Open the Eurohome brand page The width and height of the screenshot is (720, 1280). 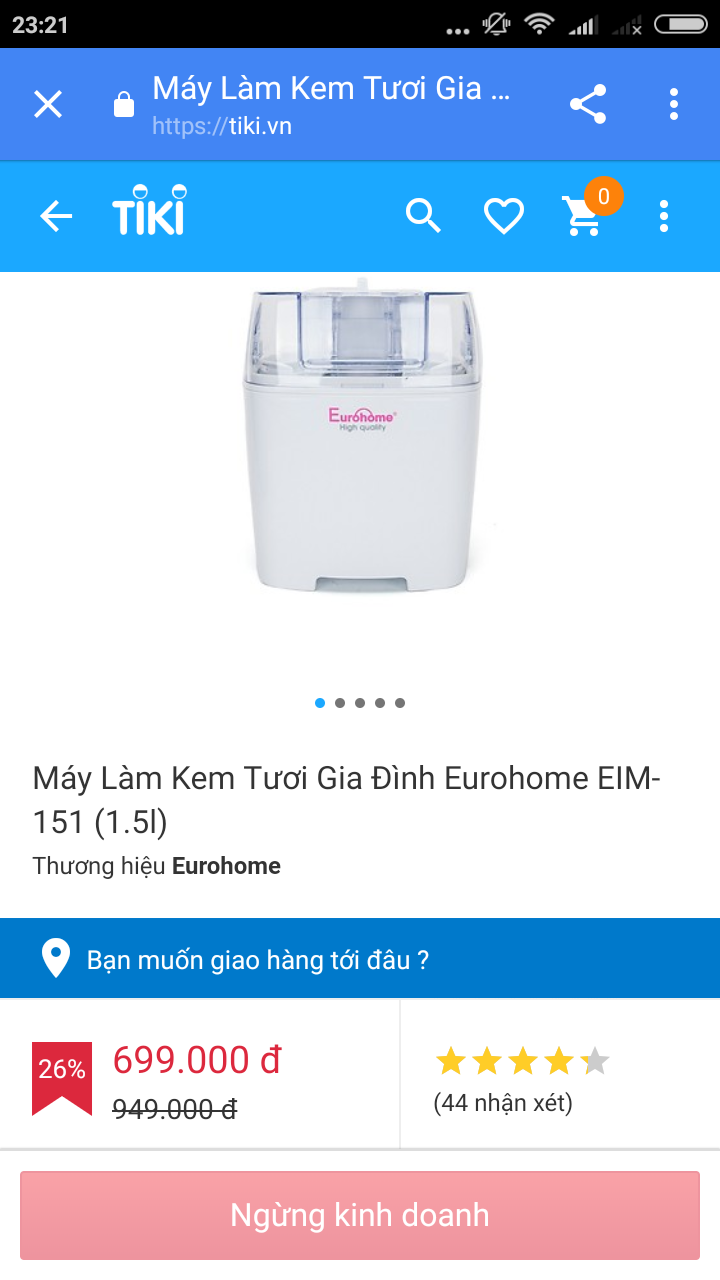(x=226, y=866)
